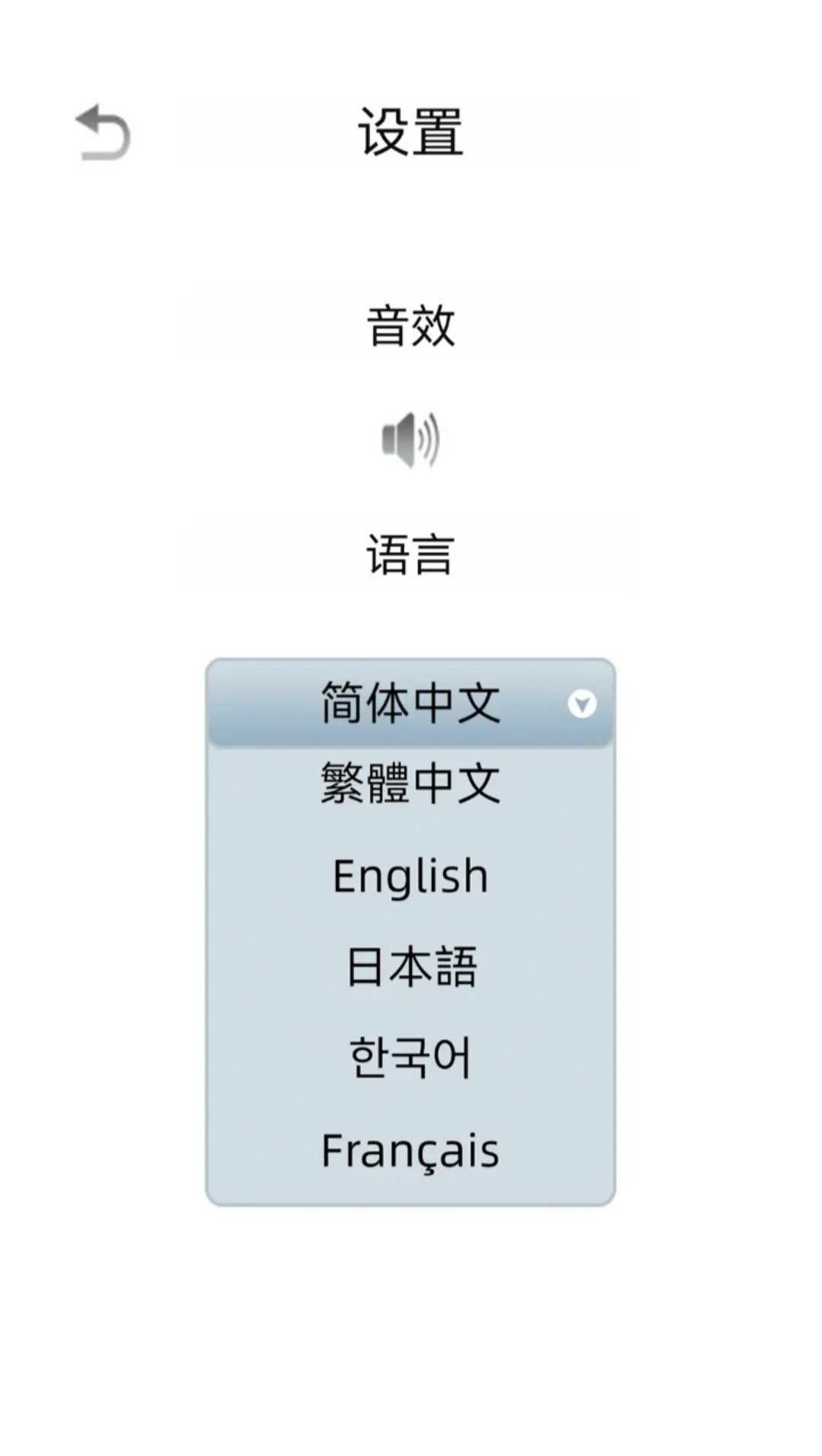Switch language to 日本語
This screenshot has height=1456, width=822.
410,967
